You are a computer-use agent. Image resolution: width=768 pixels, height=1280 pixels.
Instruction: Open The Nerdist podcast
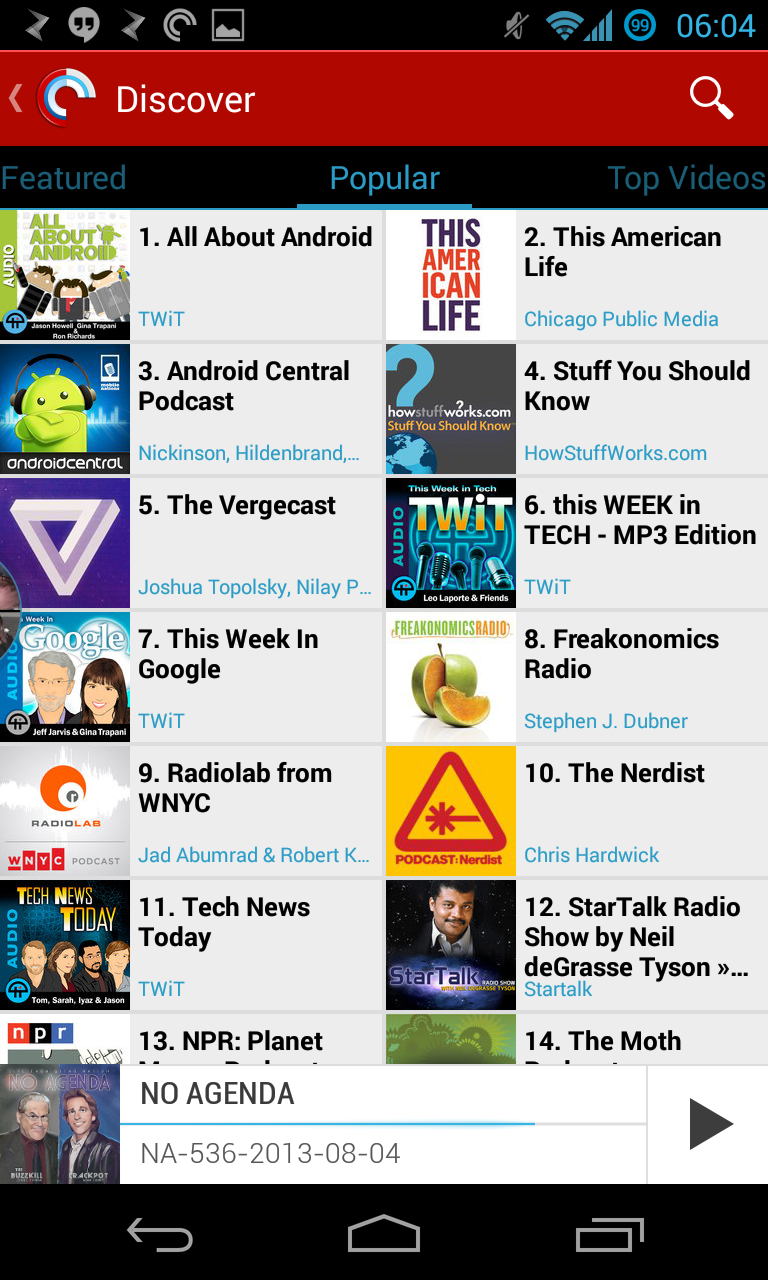(x=577, y=811)
